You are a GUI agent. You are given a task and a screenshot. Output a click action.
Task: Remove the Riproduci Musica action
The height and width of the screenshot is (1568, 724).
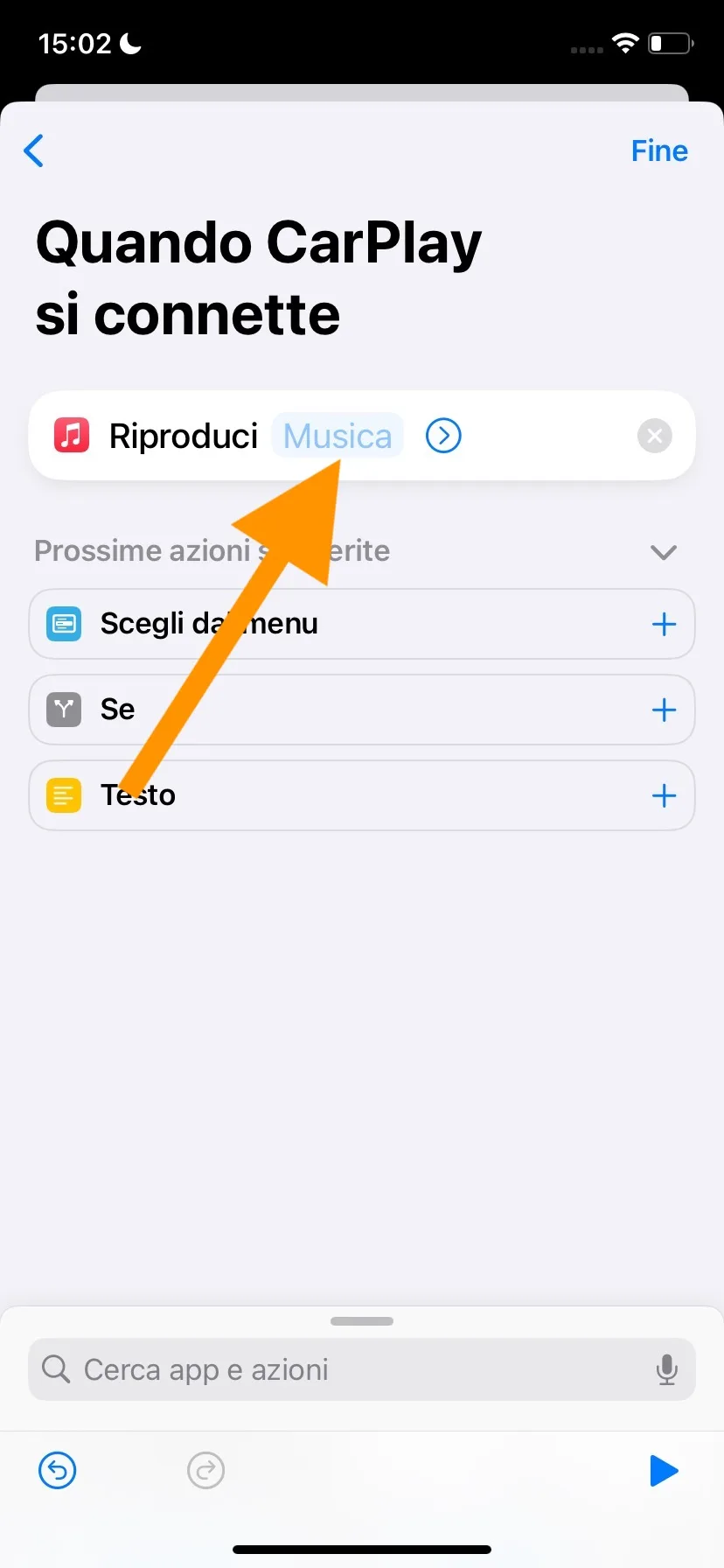pyautogui.click(x=654, y=436)
